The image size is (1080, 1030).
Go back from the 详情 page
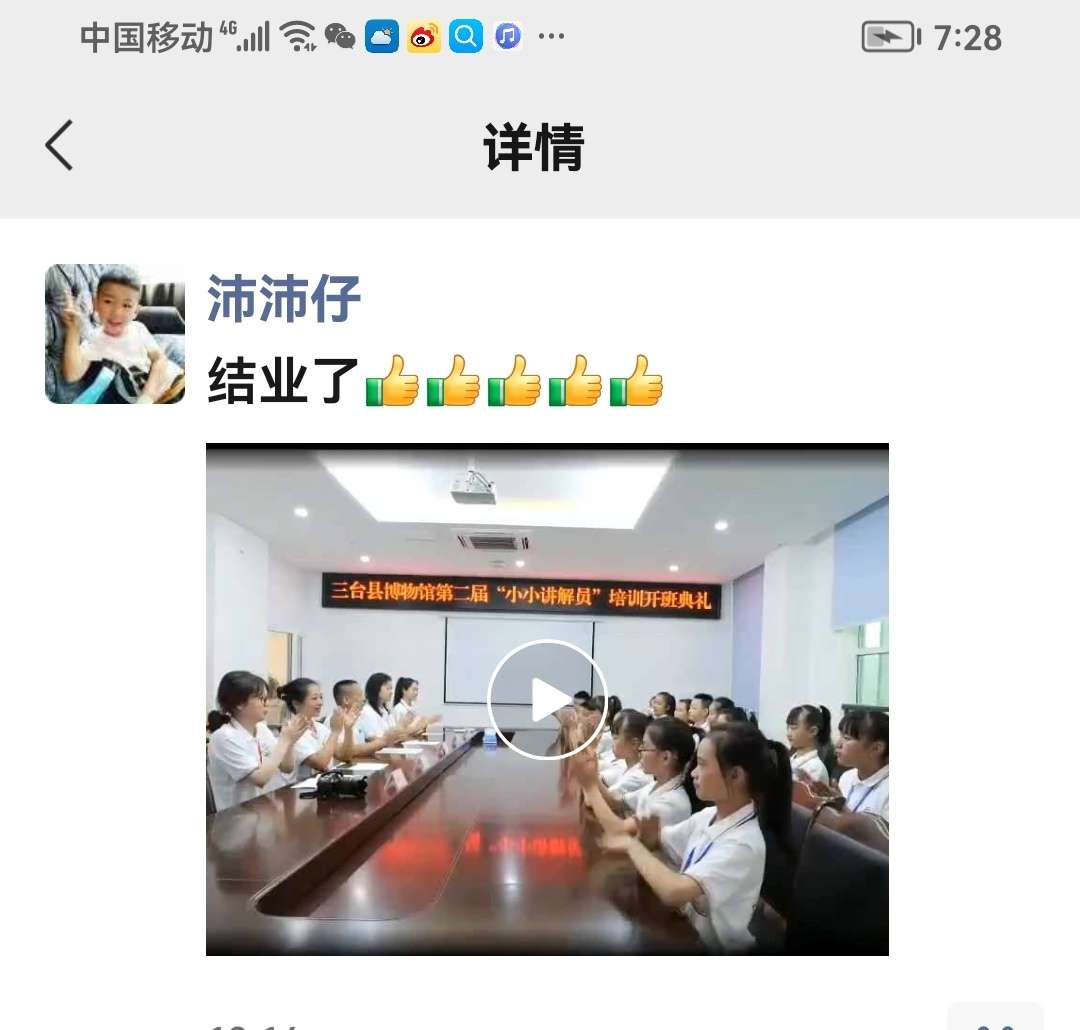point(59,145)
